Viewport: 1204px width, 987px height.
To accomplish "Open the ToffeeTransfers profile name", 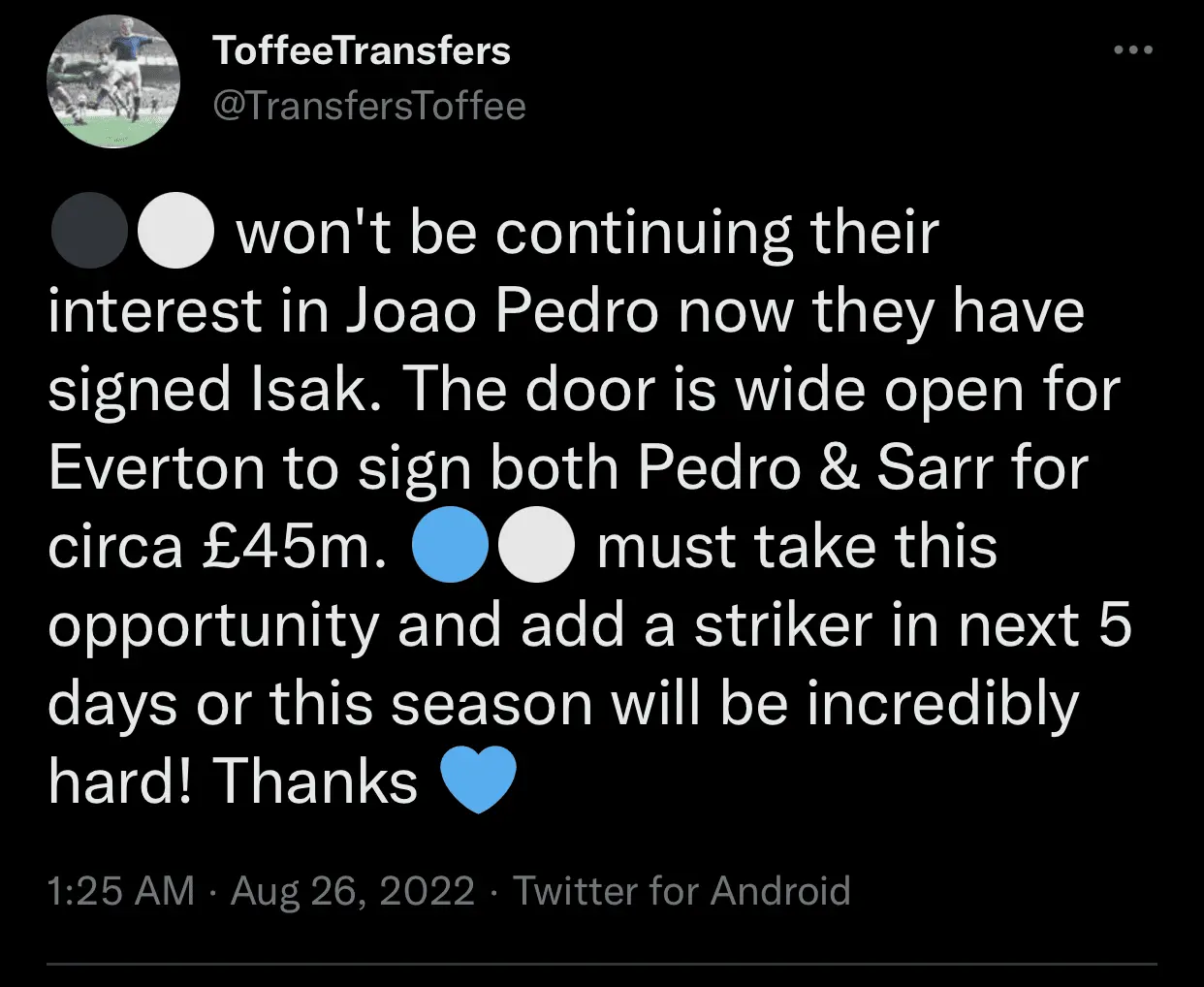I will [x=361, y=51].
